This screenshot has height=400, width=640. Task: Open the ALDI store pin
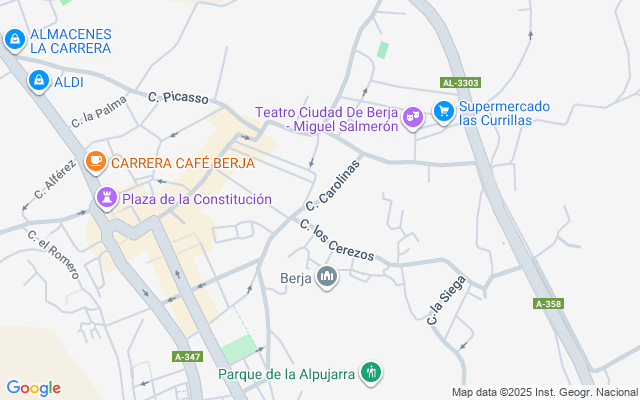(39, 81)
